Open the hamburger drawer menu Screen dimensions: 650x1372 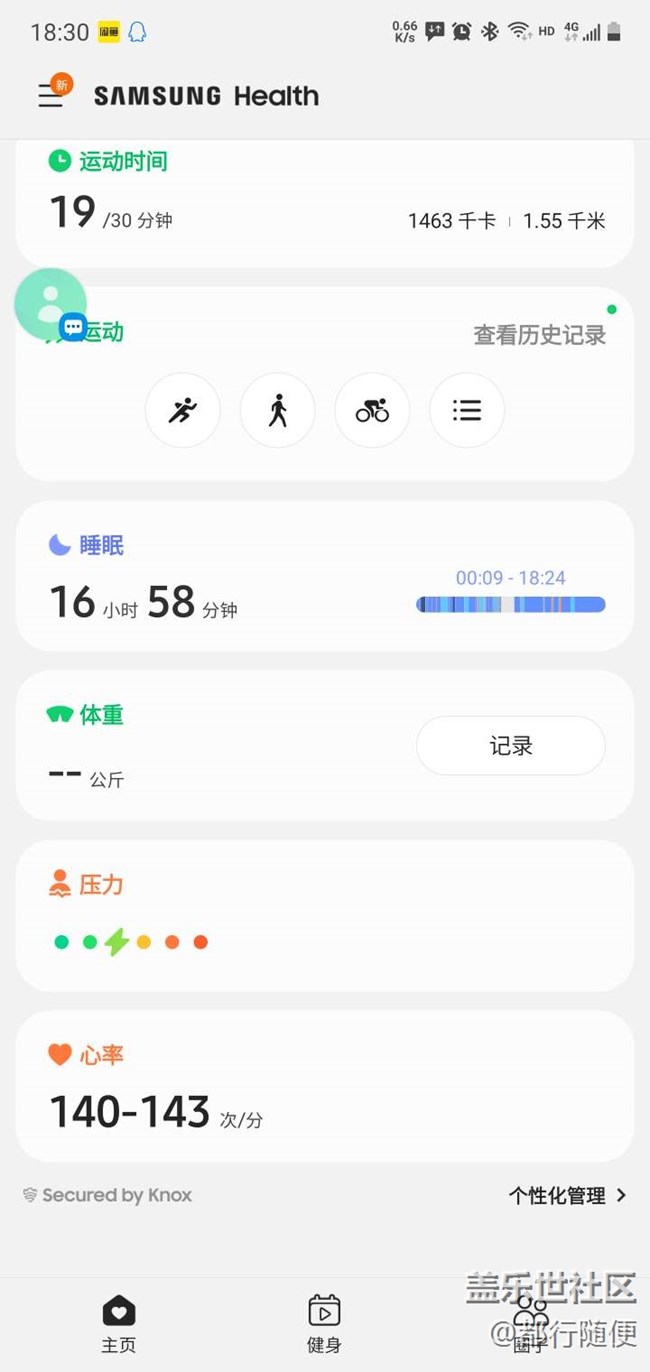tap(50, 95)
